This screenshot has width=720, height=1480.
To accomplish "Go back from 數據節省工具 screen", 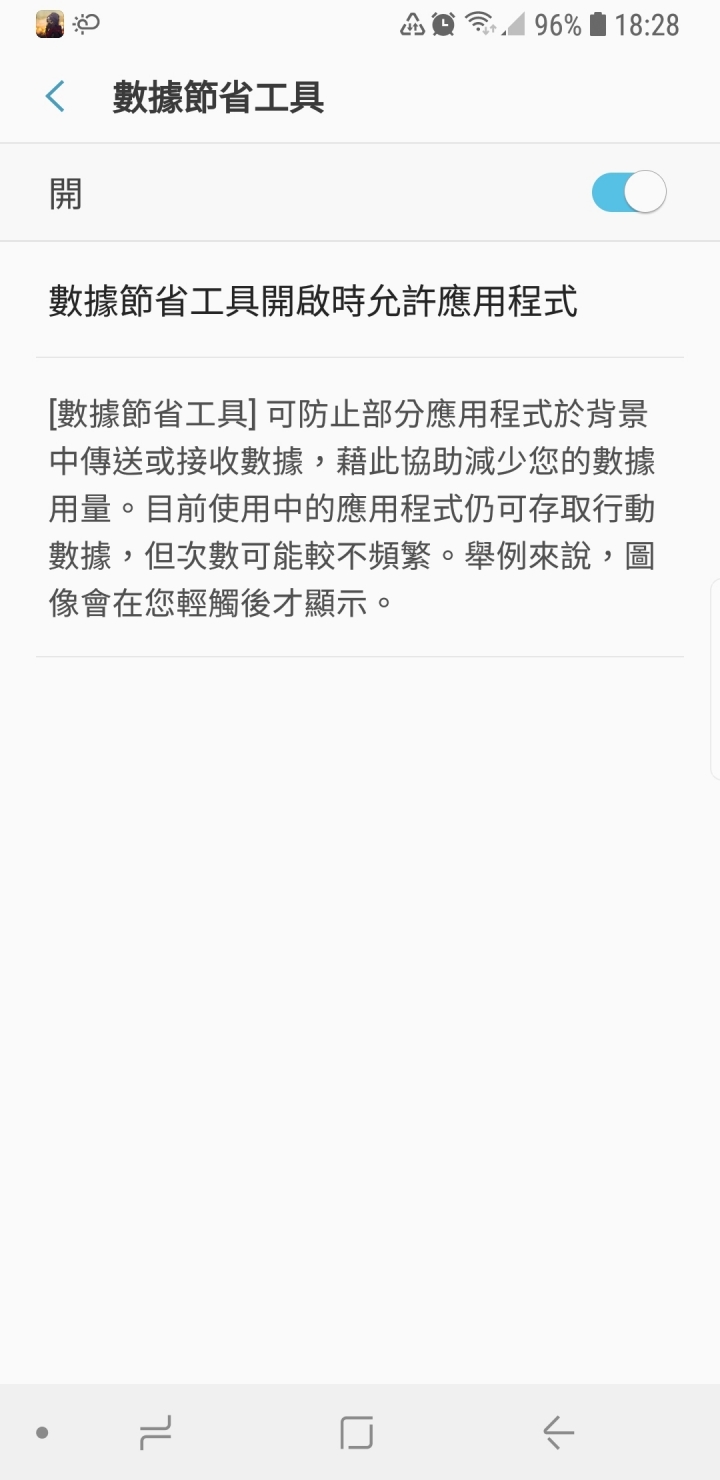I will coord(55,97).
